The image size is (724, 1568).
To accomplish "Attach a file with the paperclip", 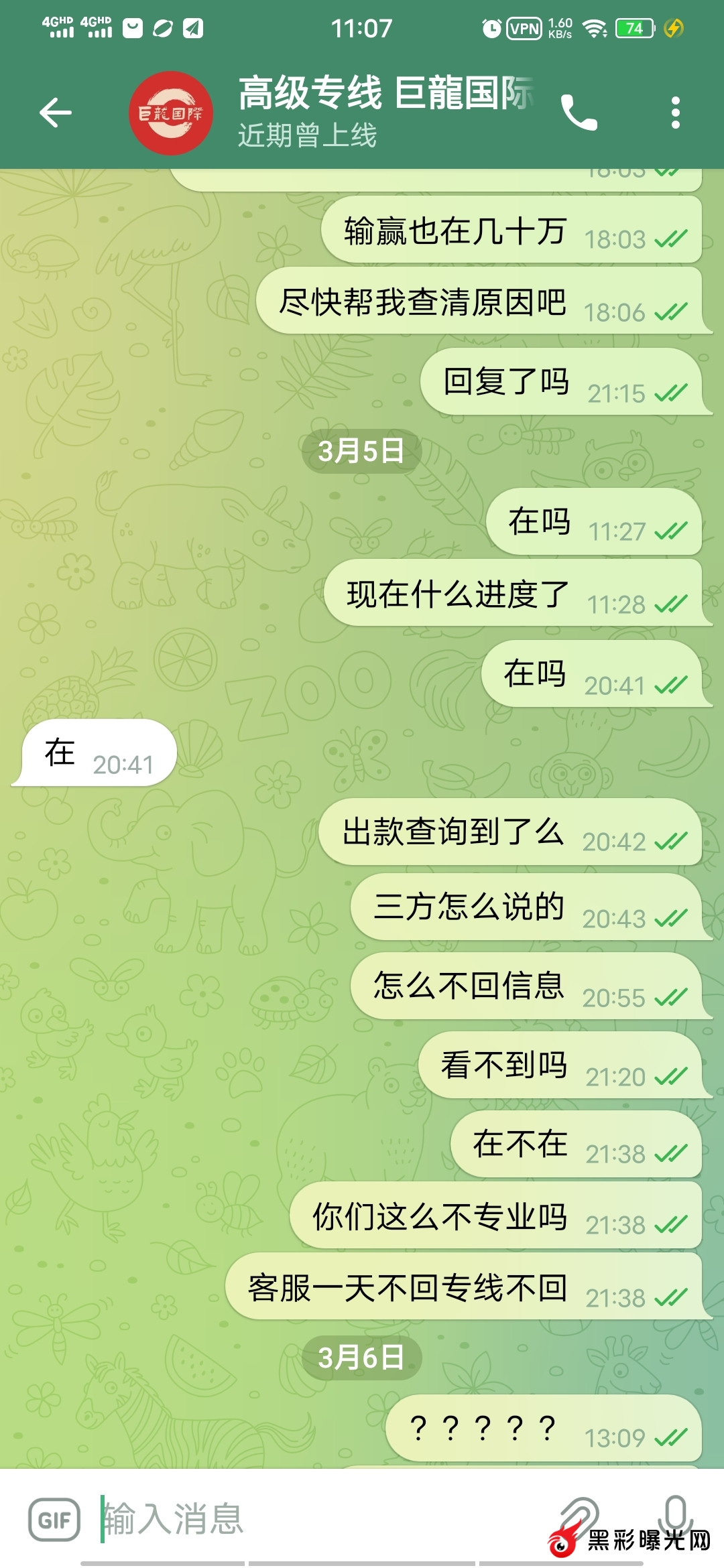I will (581, 1516).
